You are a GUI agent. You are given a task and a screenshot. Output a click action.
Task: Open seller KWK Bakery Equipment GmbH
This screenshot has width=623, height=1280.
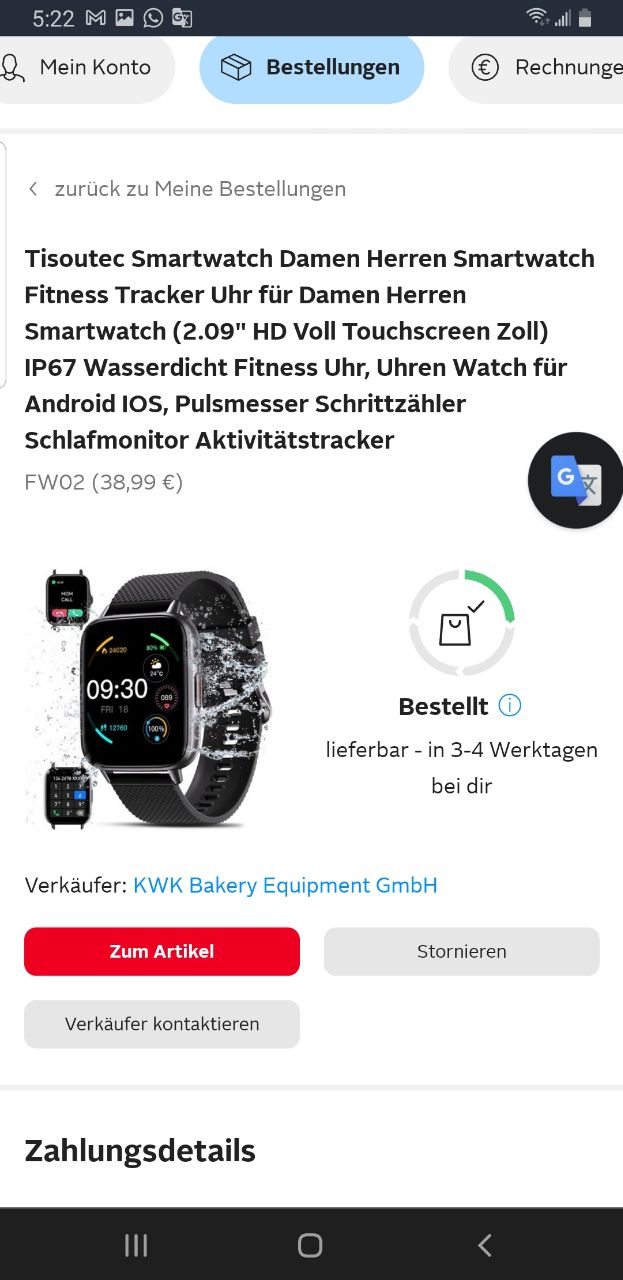pyautogui.click(x=285, y=885)
